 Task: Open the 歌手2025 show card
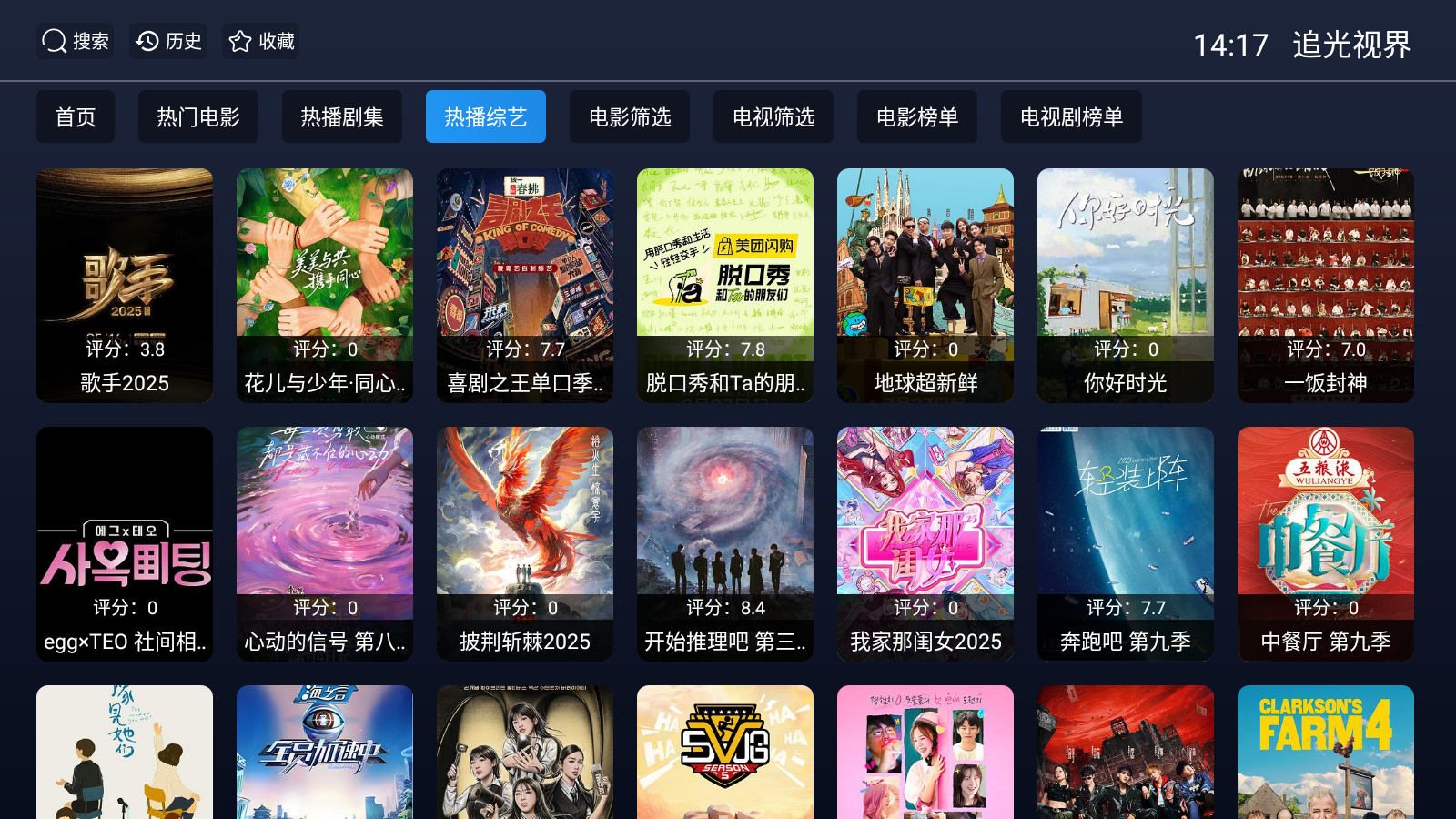click(125, 285)
